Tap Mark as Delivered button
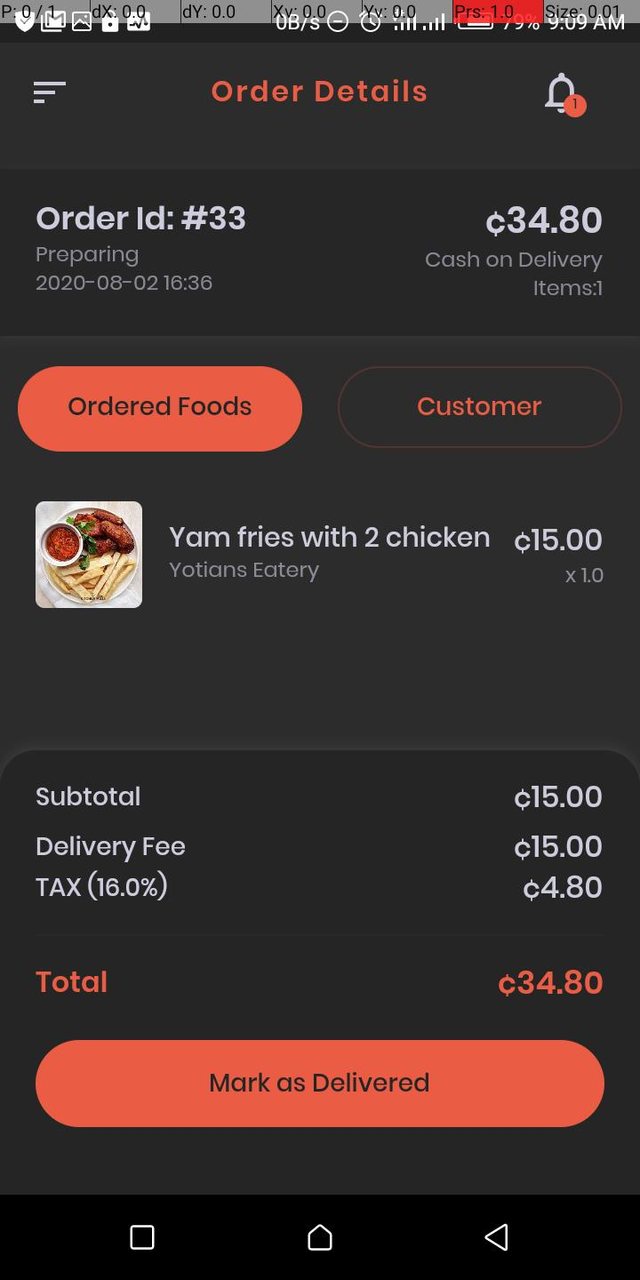 click(320, 1083)
